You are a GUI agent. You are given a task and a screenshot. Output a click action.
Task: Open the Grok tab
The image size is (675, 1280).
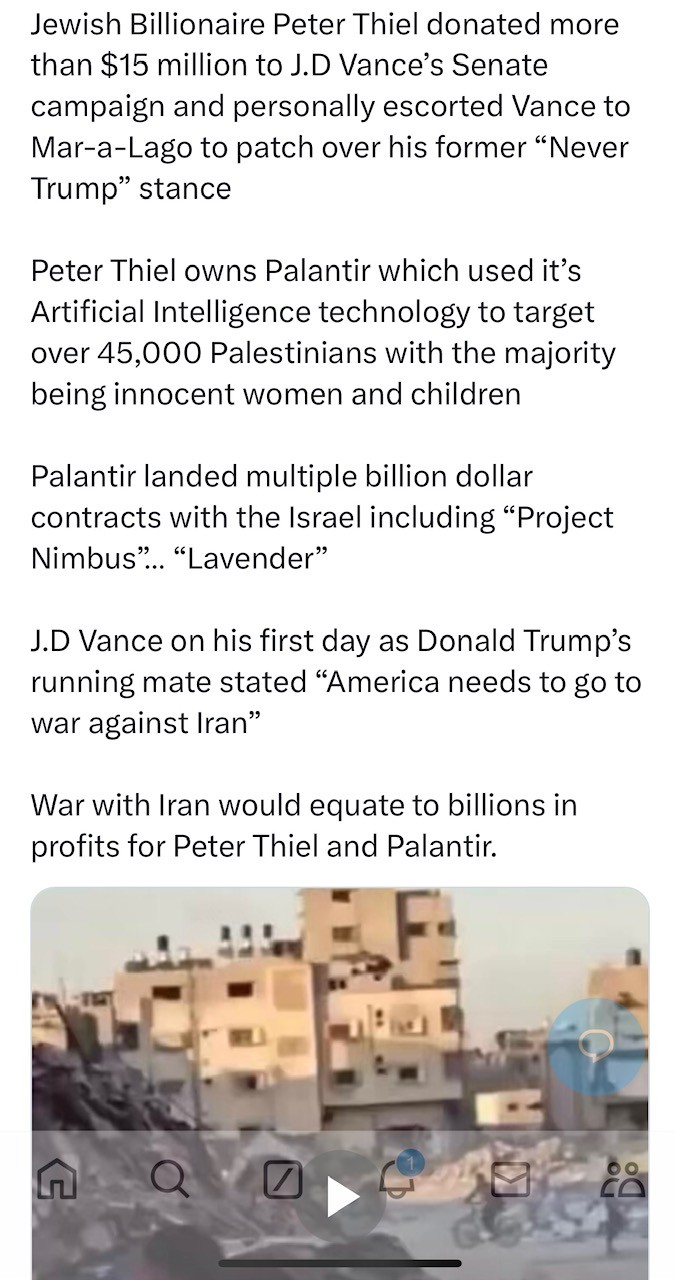[x=283, y=1181]
